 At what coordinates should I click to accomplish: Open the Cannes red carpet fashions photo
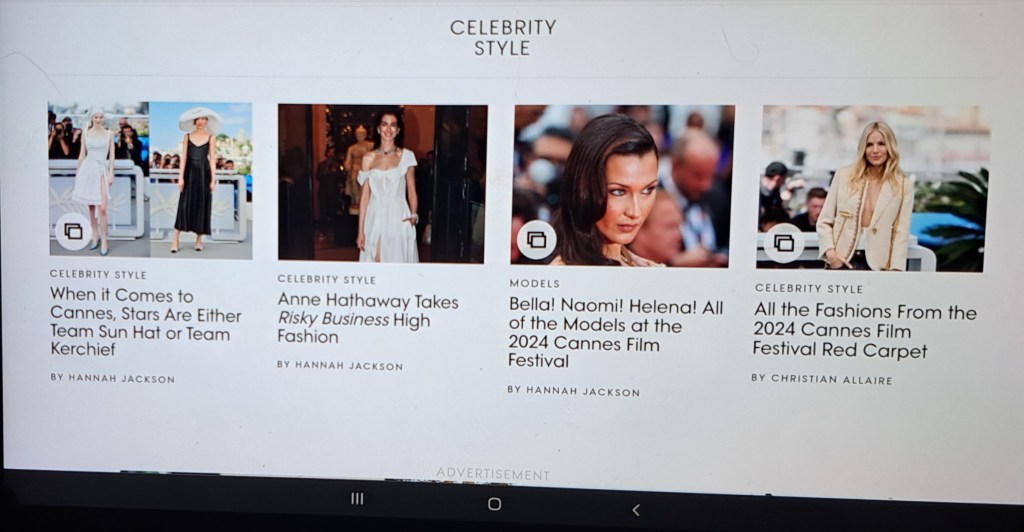click(873, 188)
